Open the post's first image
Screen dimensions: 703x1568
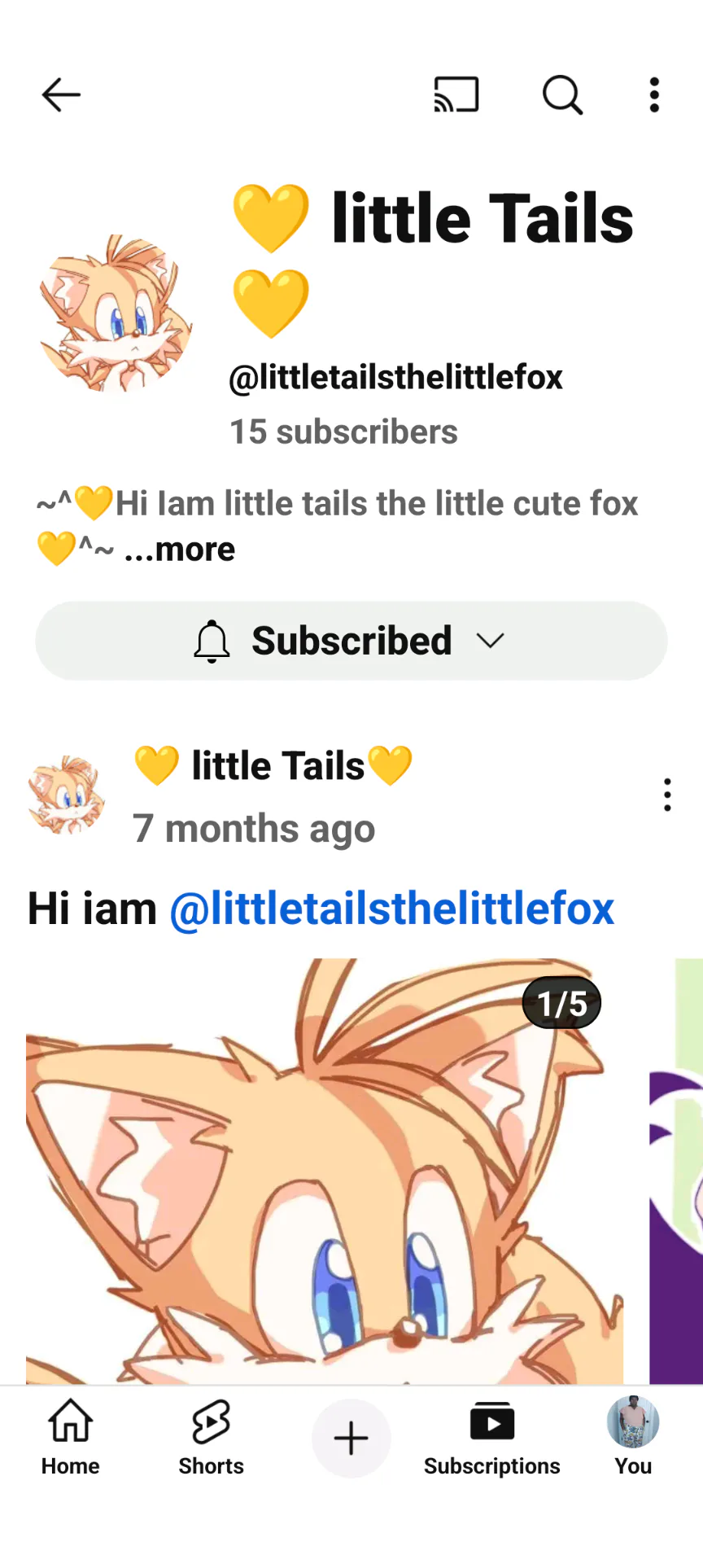[325, 1171]
